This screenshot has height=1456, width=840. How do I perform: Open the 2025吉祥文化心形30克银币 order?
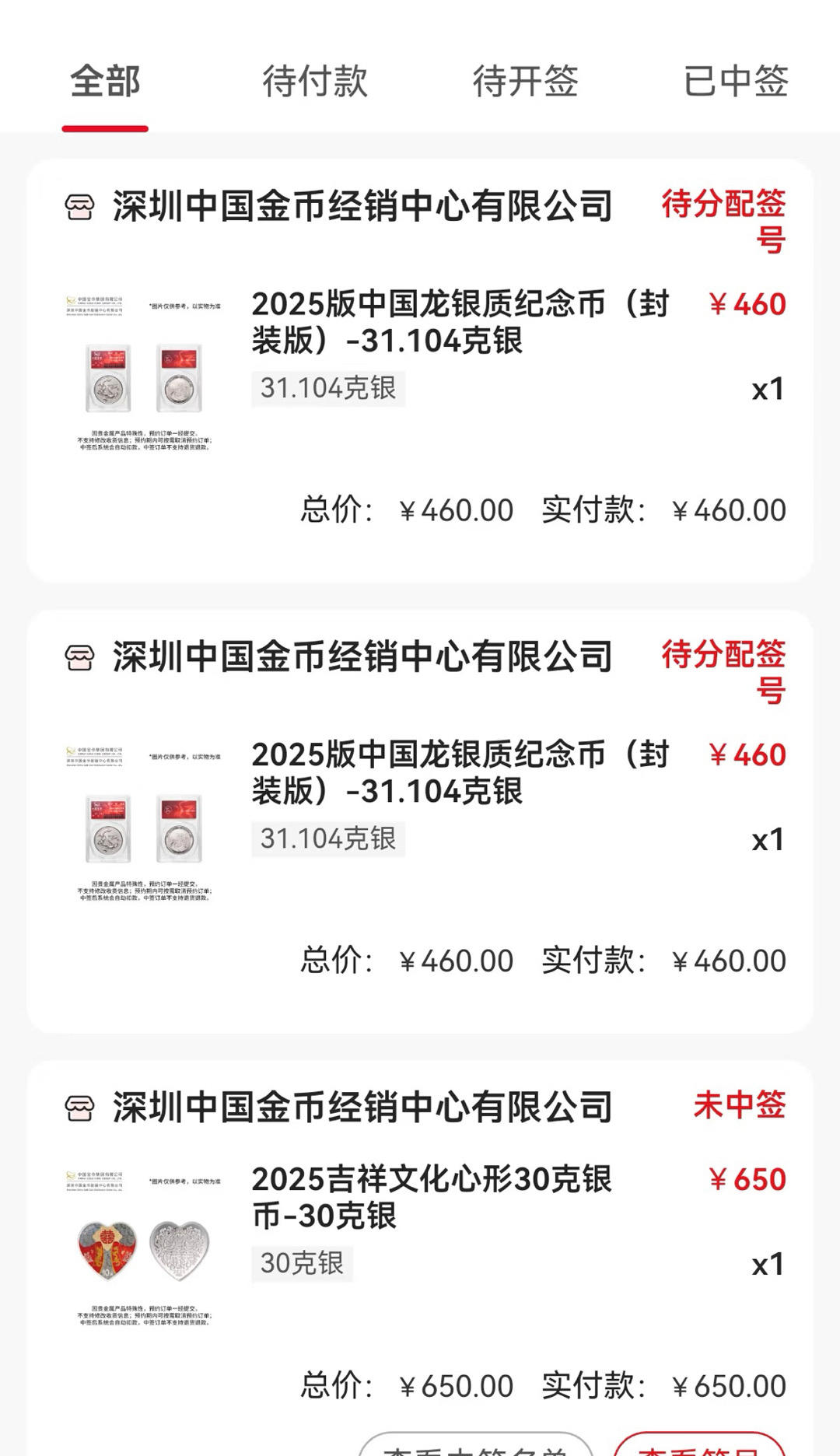click(x=432, y=1197)
